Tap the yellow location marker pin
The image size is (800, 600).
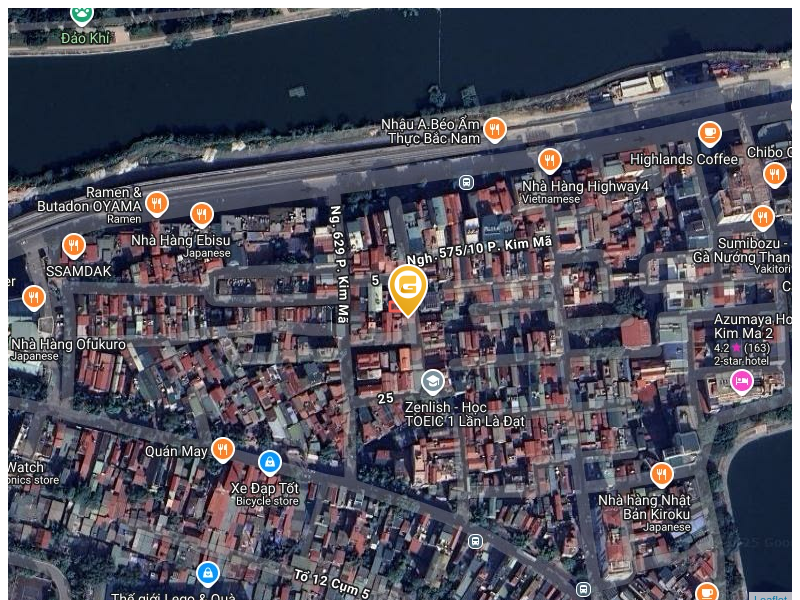[408, 286]
